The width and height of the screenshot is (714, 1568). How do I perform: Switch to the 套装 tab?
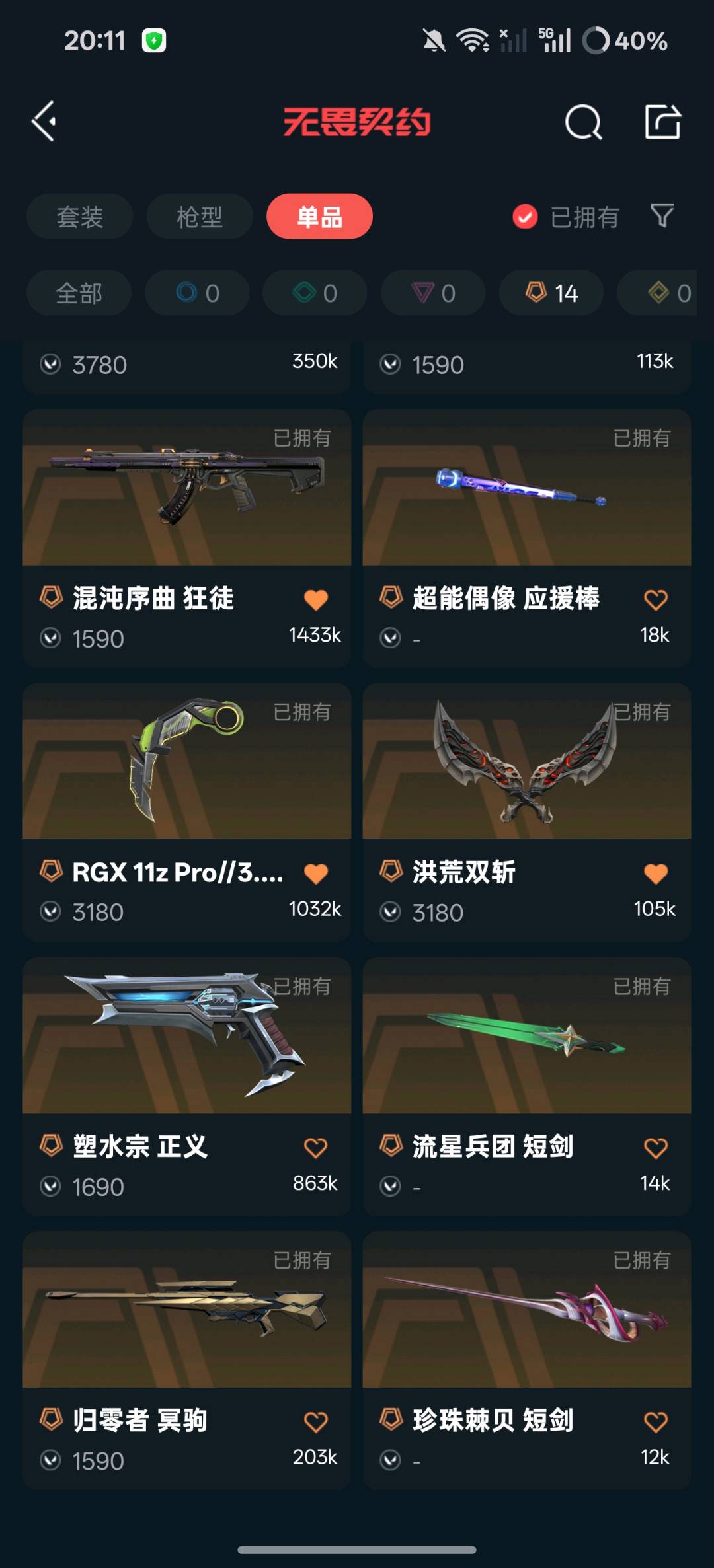coord(79,217)
